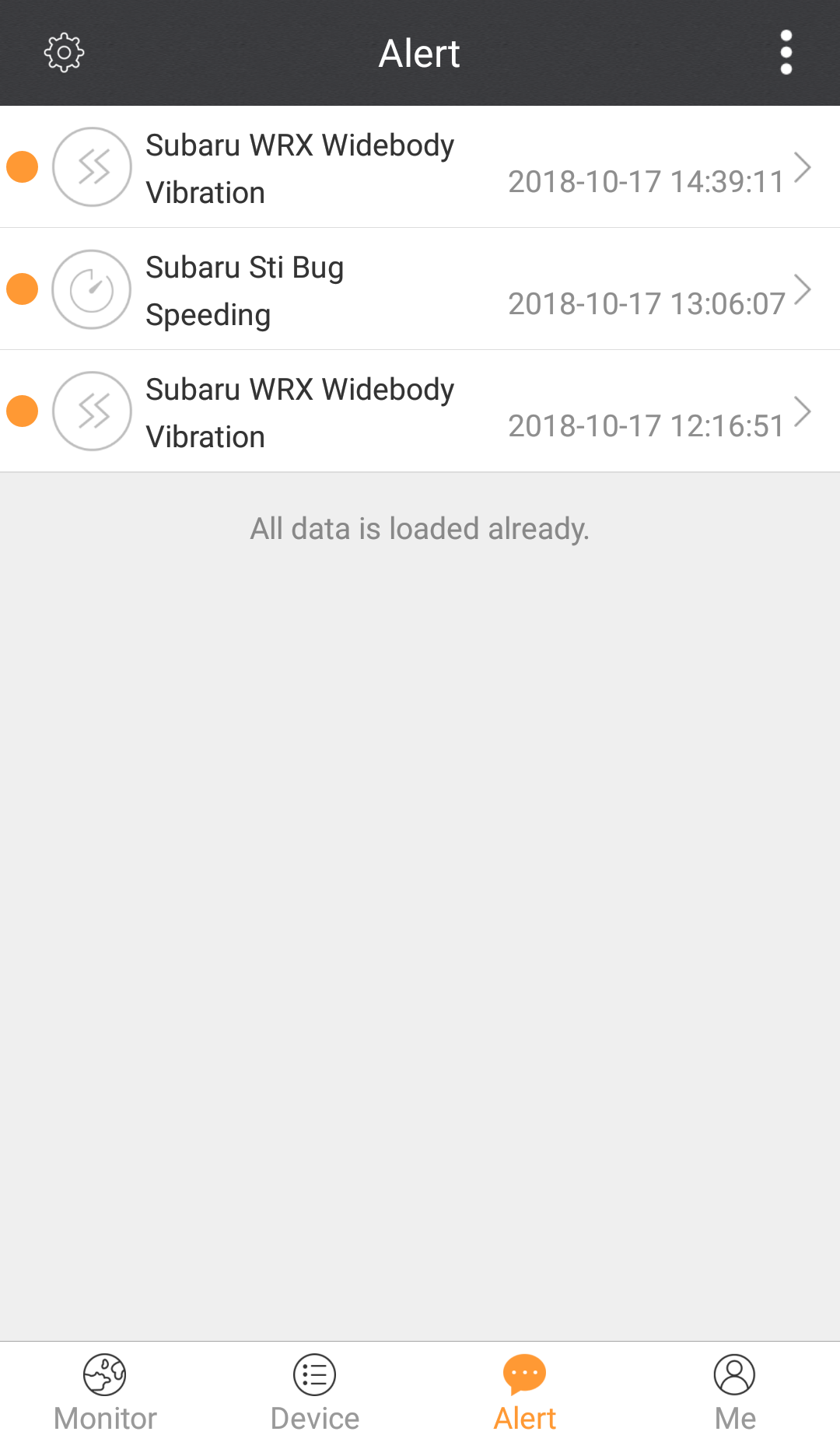Open details chevron for Speeding alert
The width and height of the screenshot is (840, 1449).
[804, 289]
